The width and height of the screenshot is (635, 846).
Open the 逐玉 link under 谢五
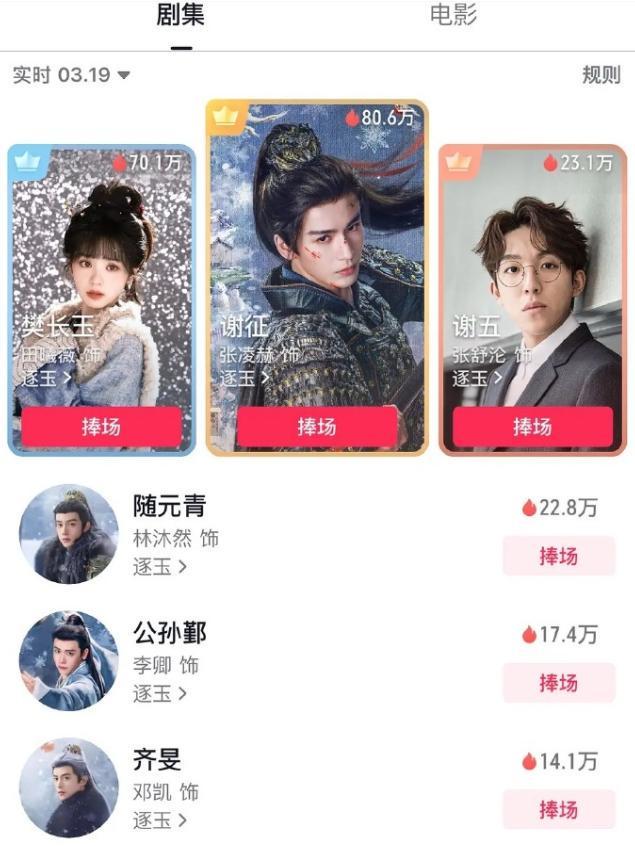pyautogui.click(x=476, y=378)
